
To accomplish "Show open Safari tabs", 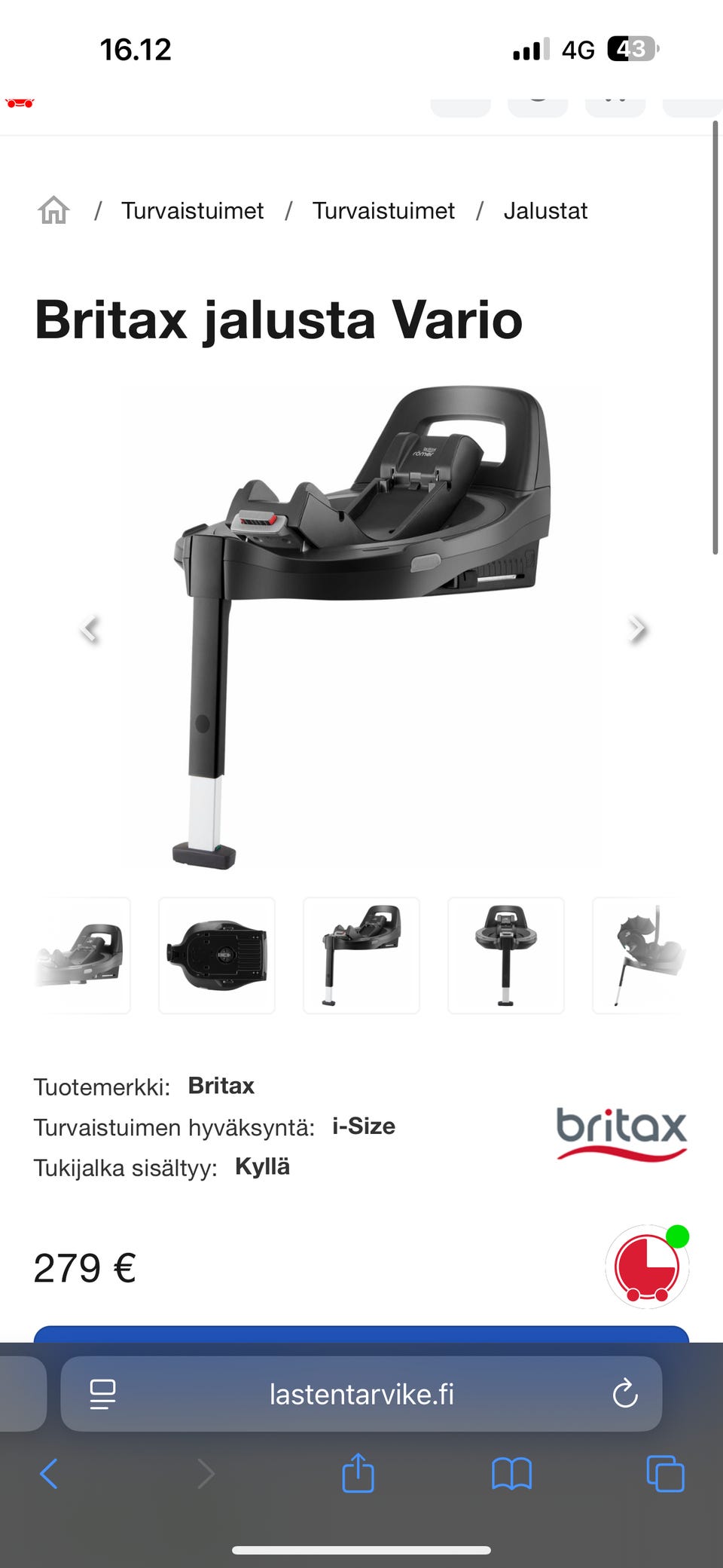I will [665, 1474].
